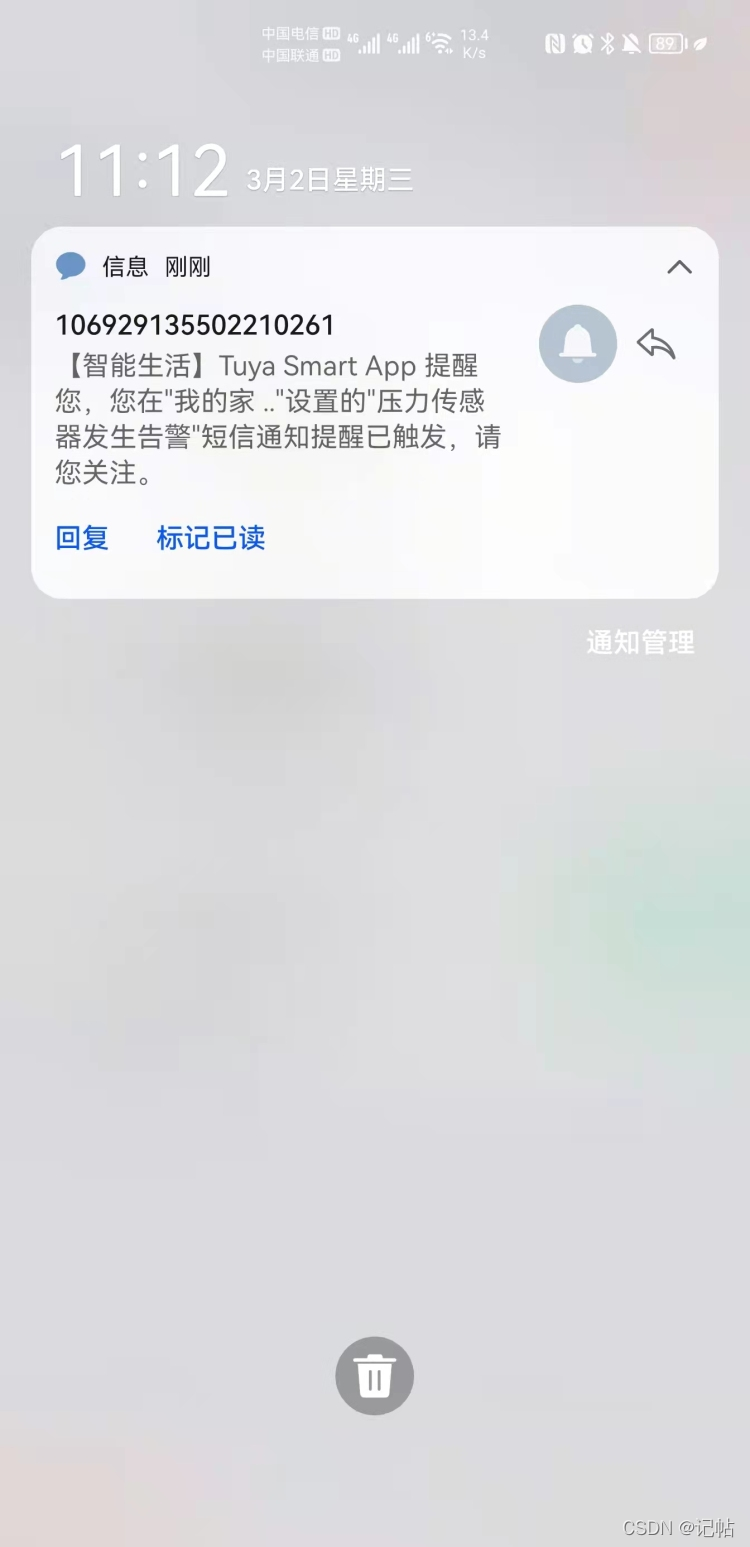Image resolution: width=750 pixels, height=1547 pixels.
Task: Open the Messages speech bubble icon
Action: tap(70, 265)
